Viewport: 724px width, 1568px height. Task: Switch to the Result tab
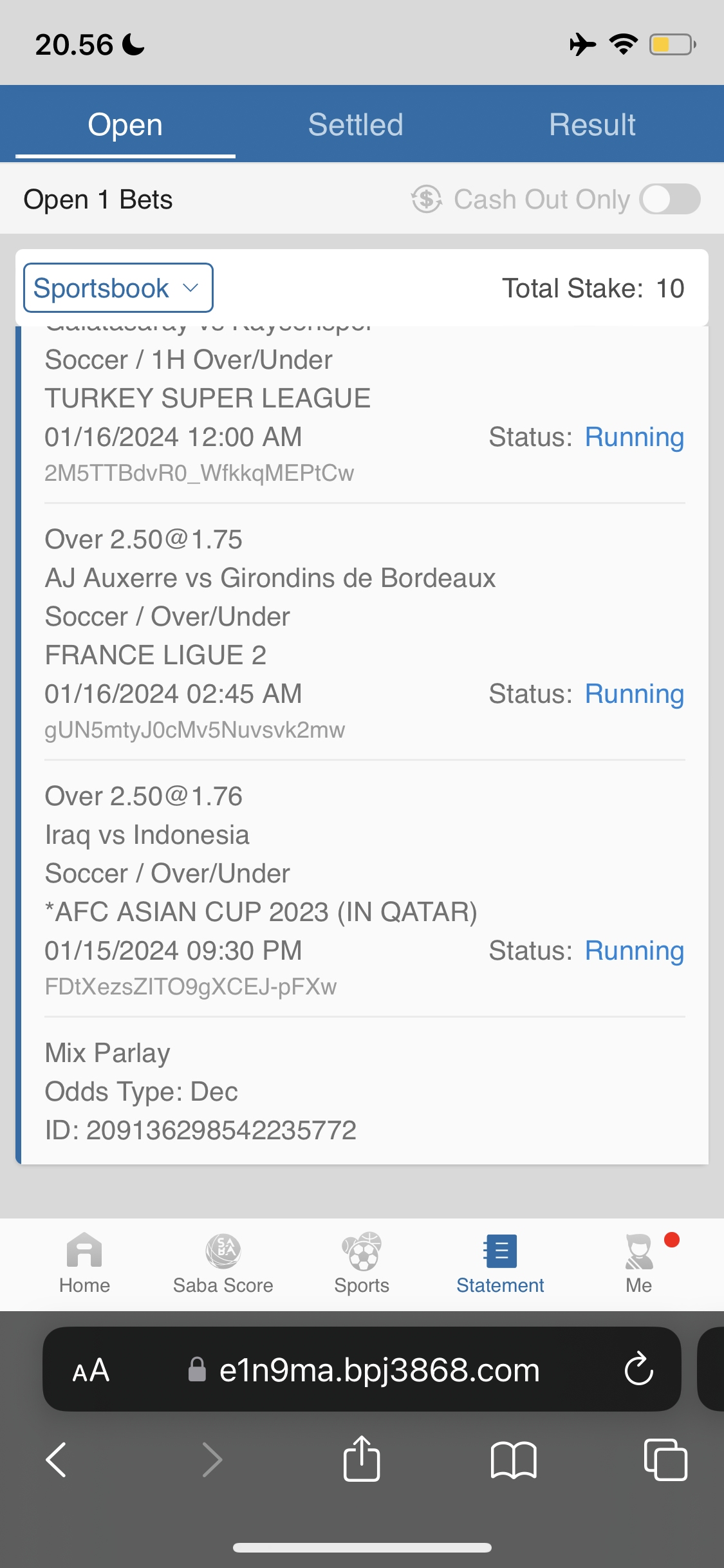[x=592, y=125]
